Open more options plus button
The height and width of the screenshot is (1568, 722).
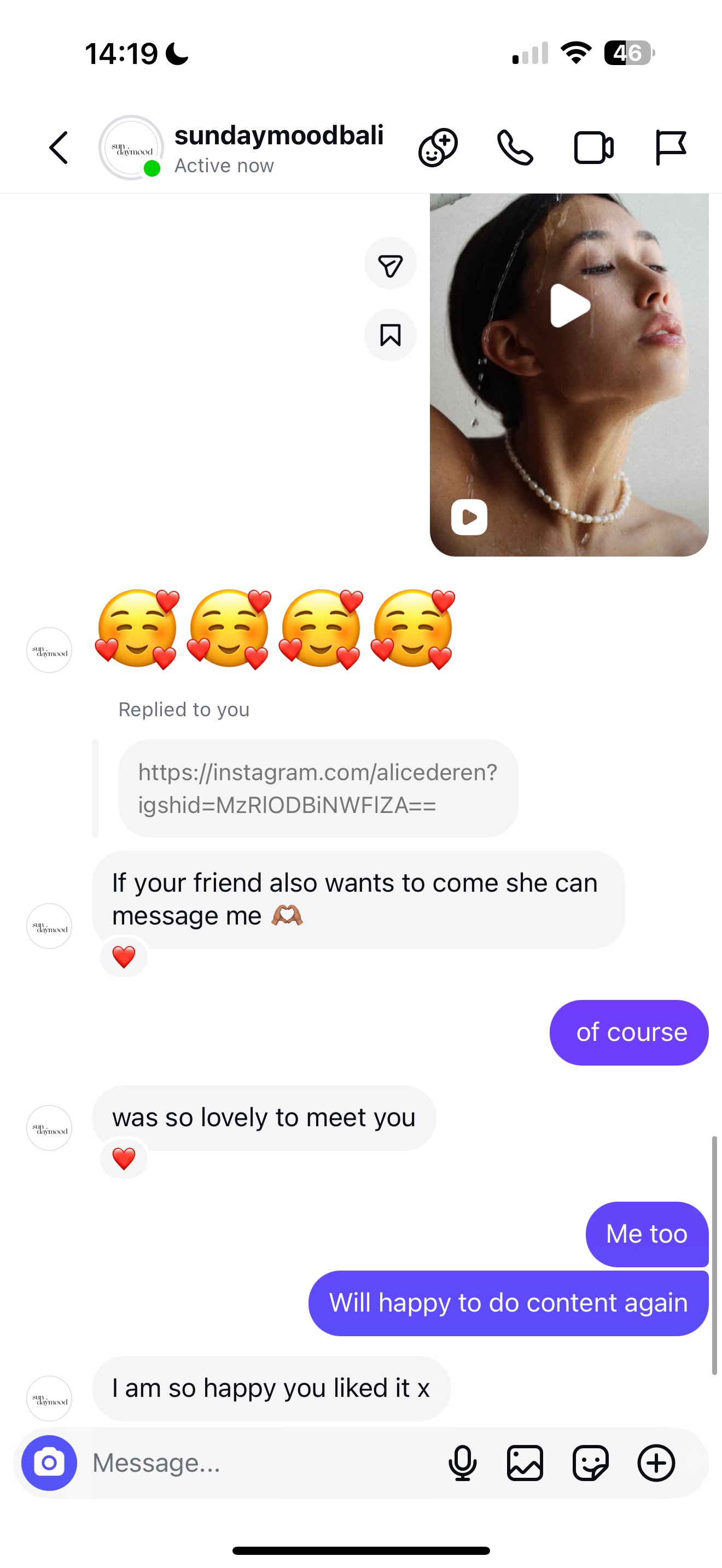[x=656, y=1462]
